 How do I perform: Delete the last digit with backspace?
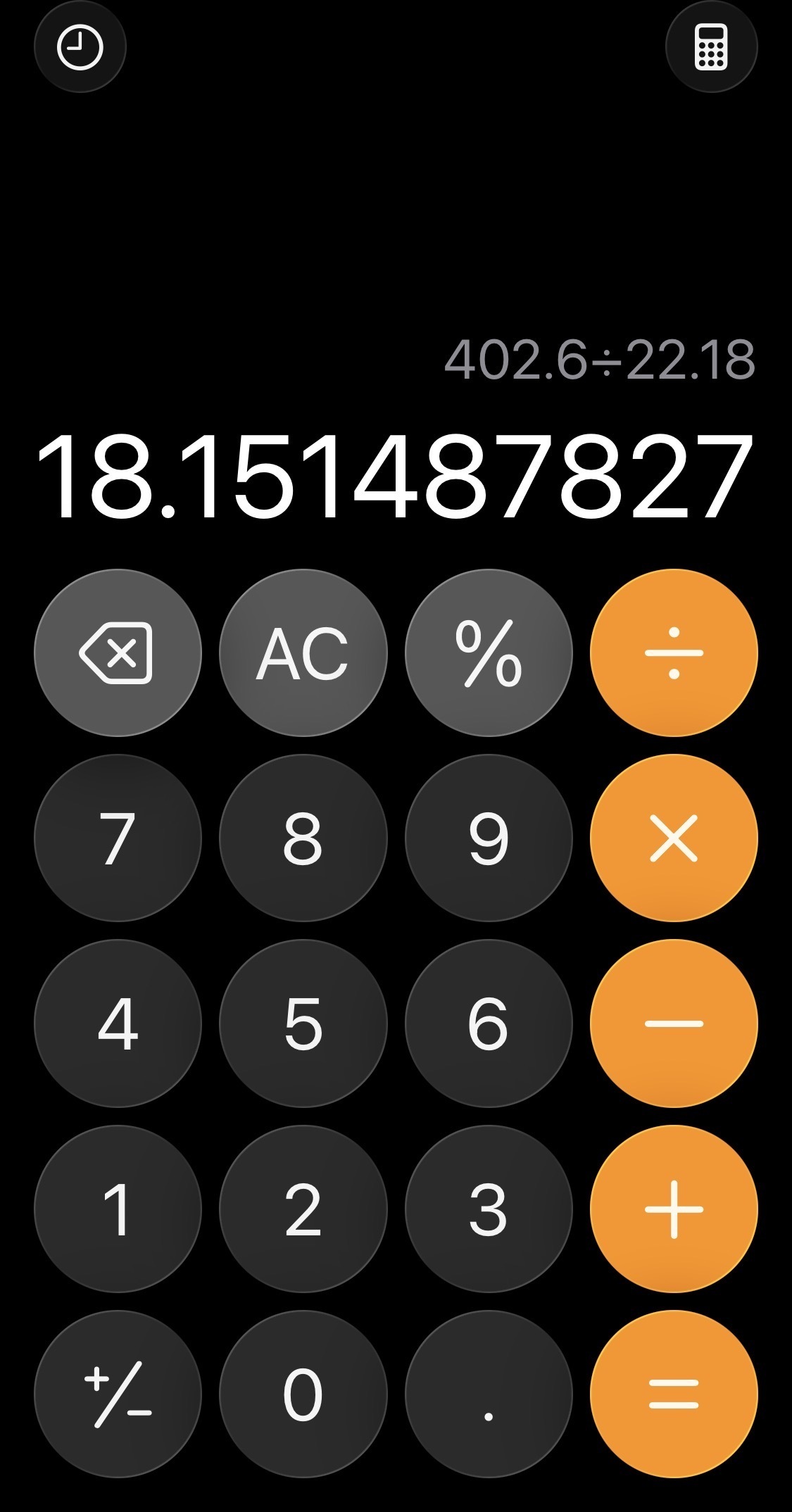[118, 653]
